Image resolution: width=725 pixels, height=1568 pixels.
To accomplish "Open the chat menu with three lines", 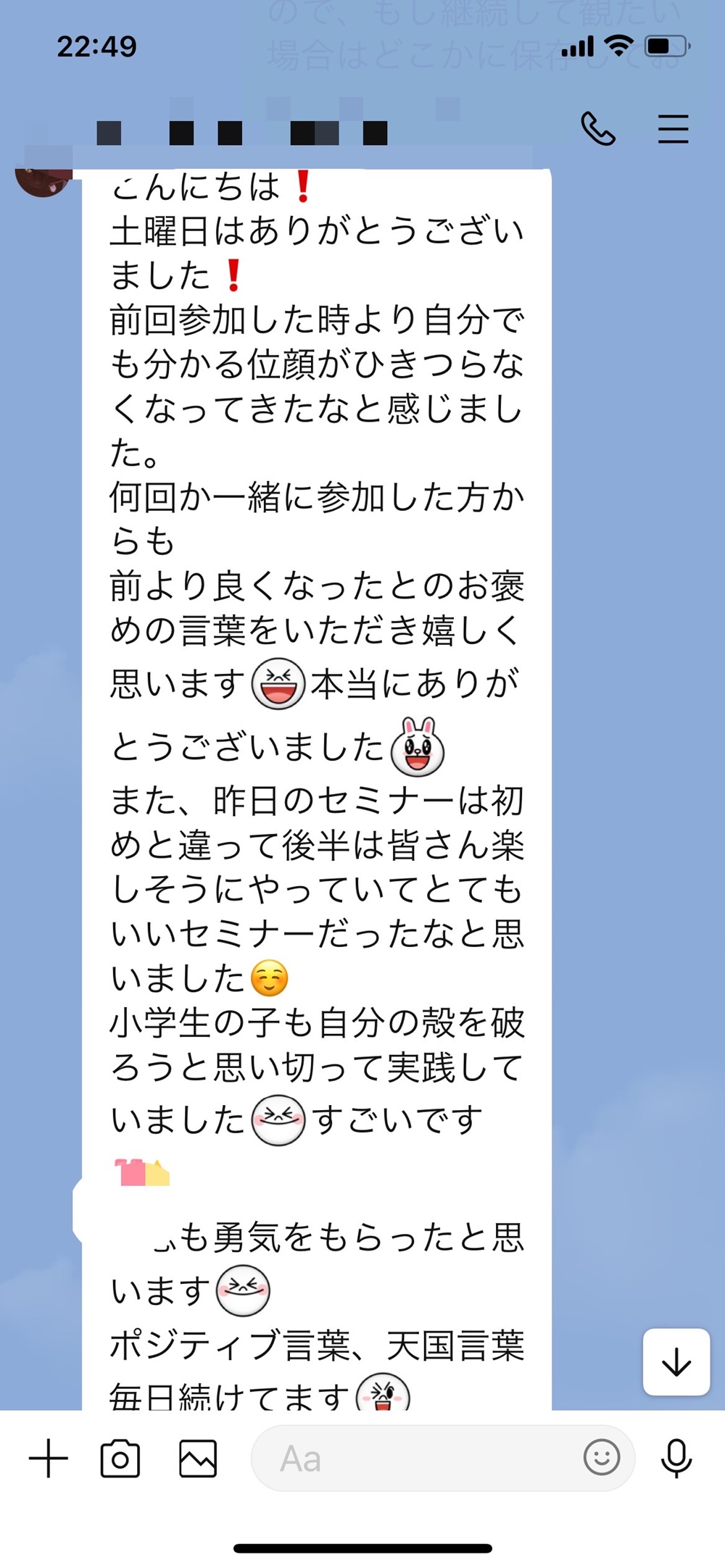I will coord(673,129).
